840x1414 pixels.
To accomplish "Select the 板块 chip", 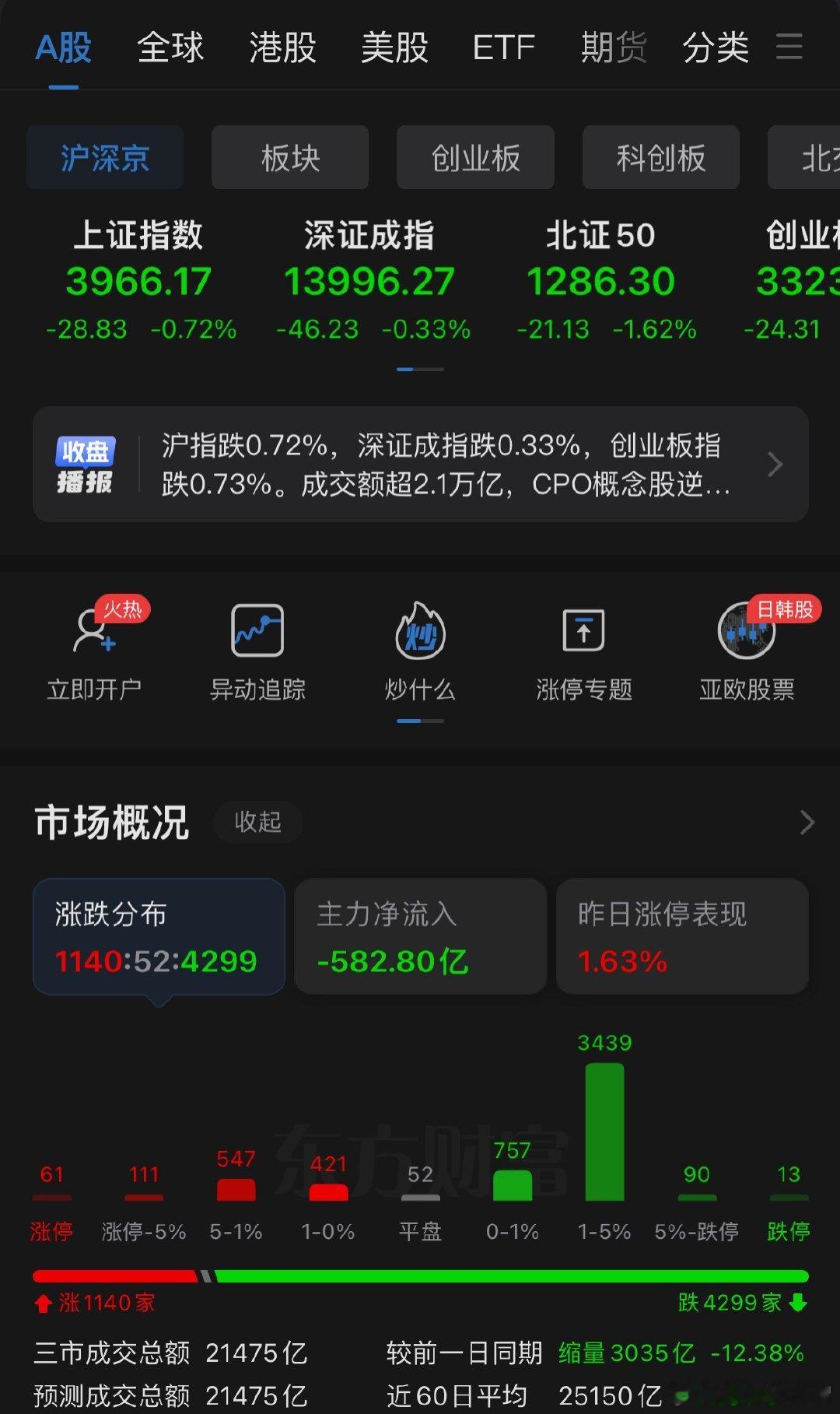I will click(290, 158).
